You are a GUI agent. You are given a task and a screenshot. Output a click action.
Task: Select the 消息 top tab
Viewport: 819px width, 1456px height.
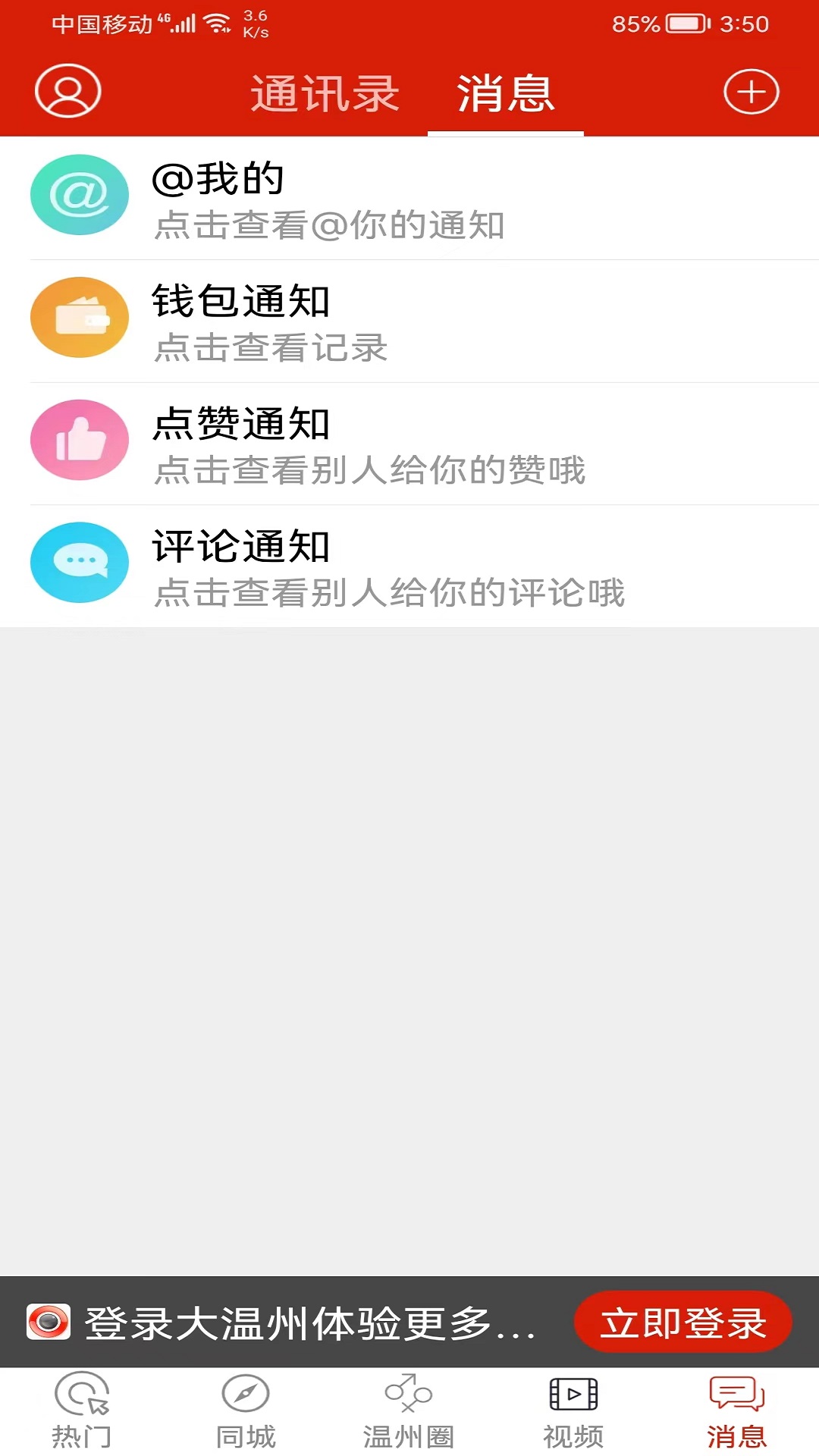pyautogui.click(x=506, y=94)
